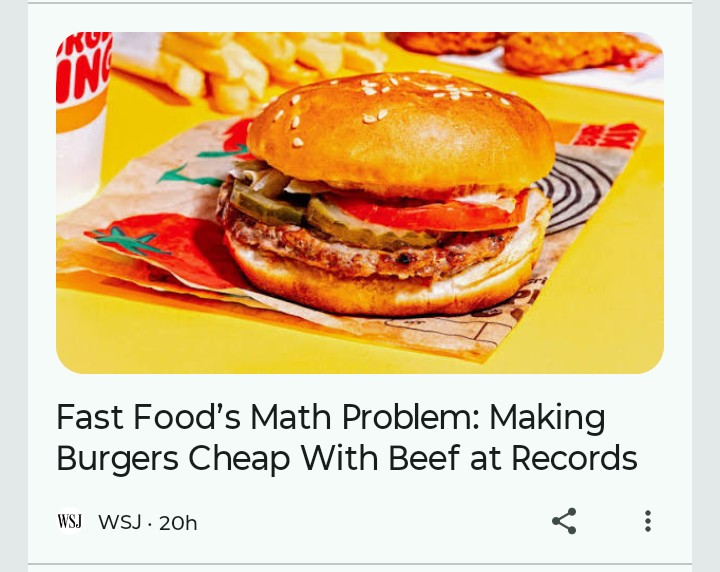Share the Fast Food's Math Problem article
720x572 pixels.
tap(564, 521)
